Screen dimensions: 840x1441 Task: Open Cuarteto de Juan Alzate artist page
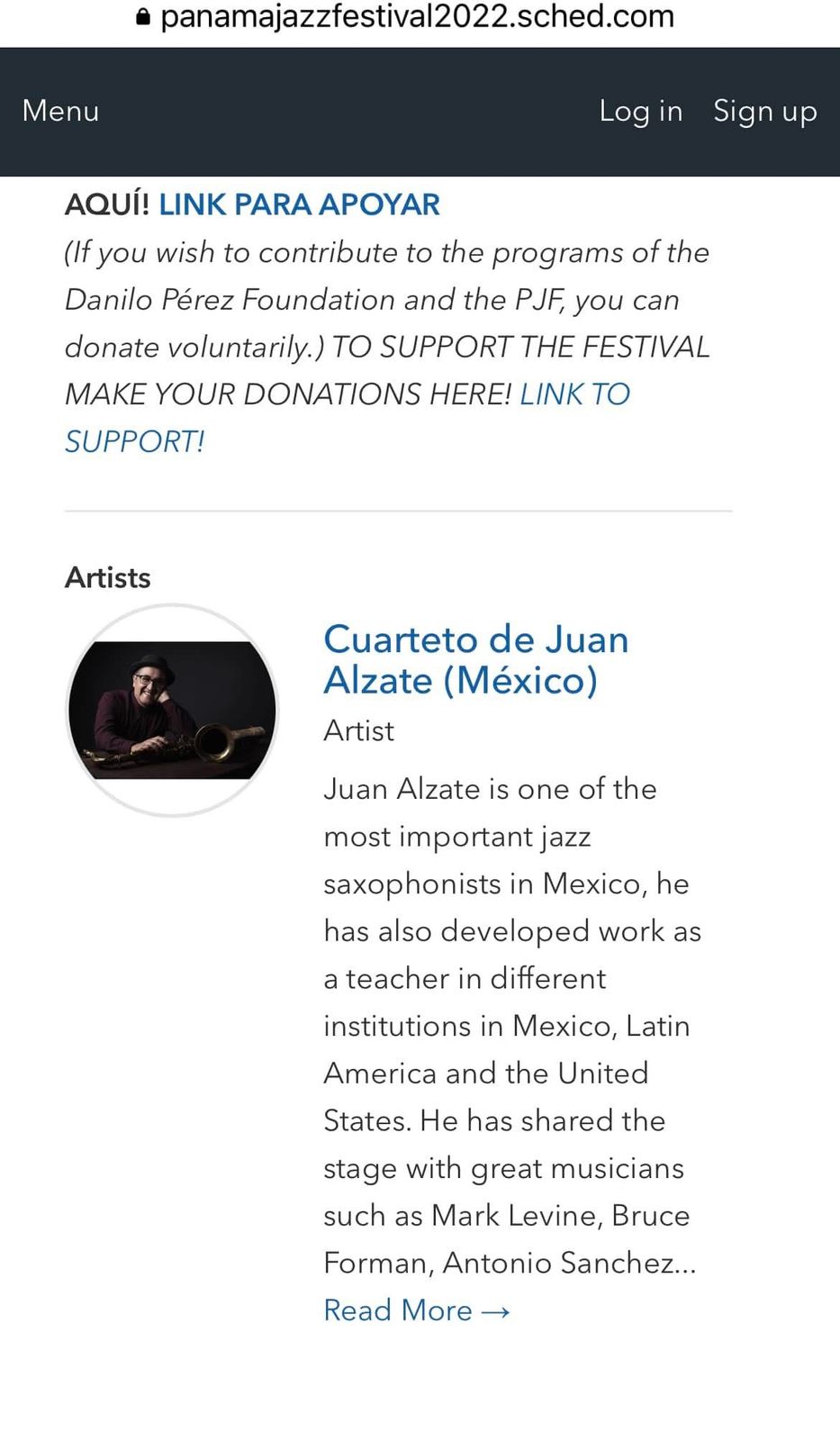[x=475, y=659]
